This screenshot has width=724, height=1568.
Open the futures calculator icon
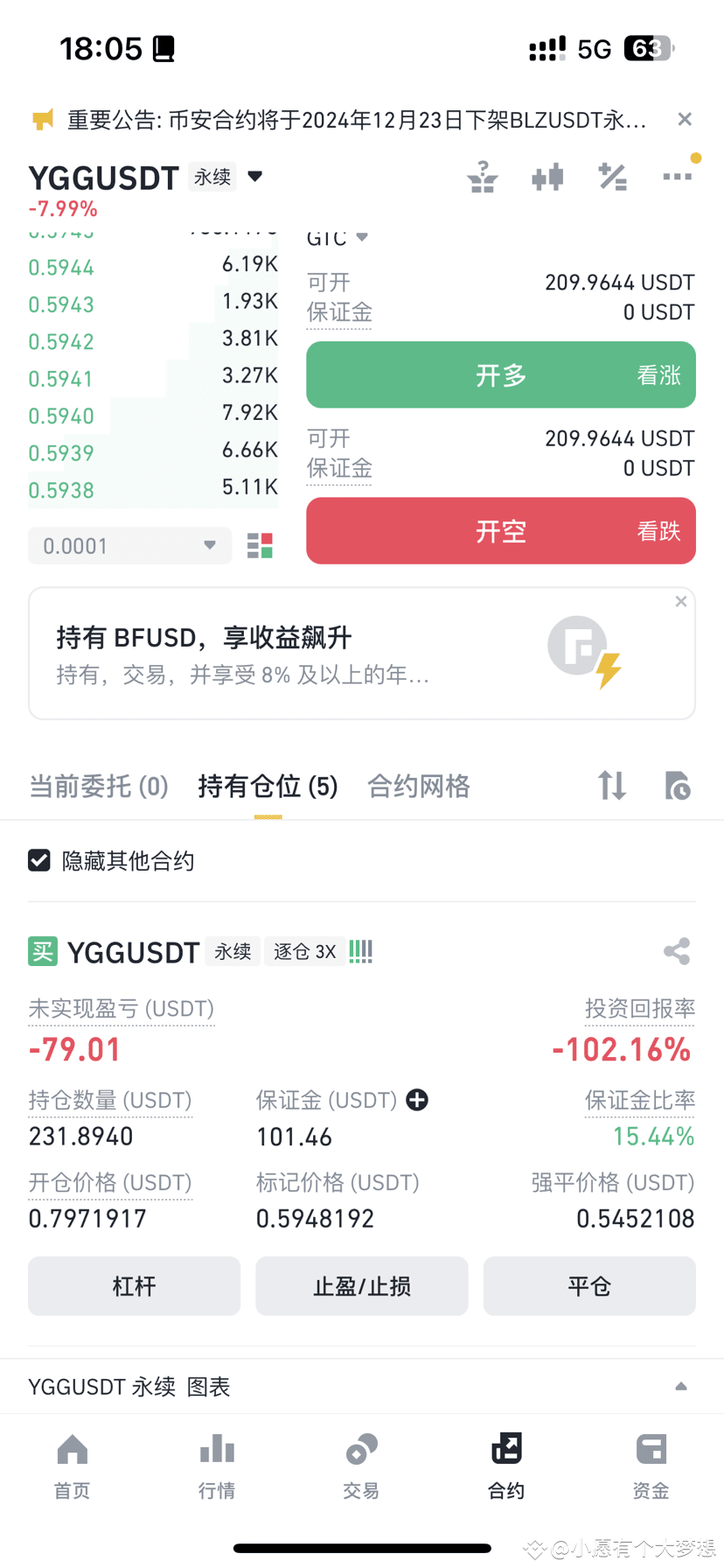click(612, 176)
